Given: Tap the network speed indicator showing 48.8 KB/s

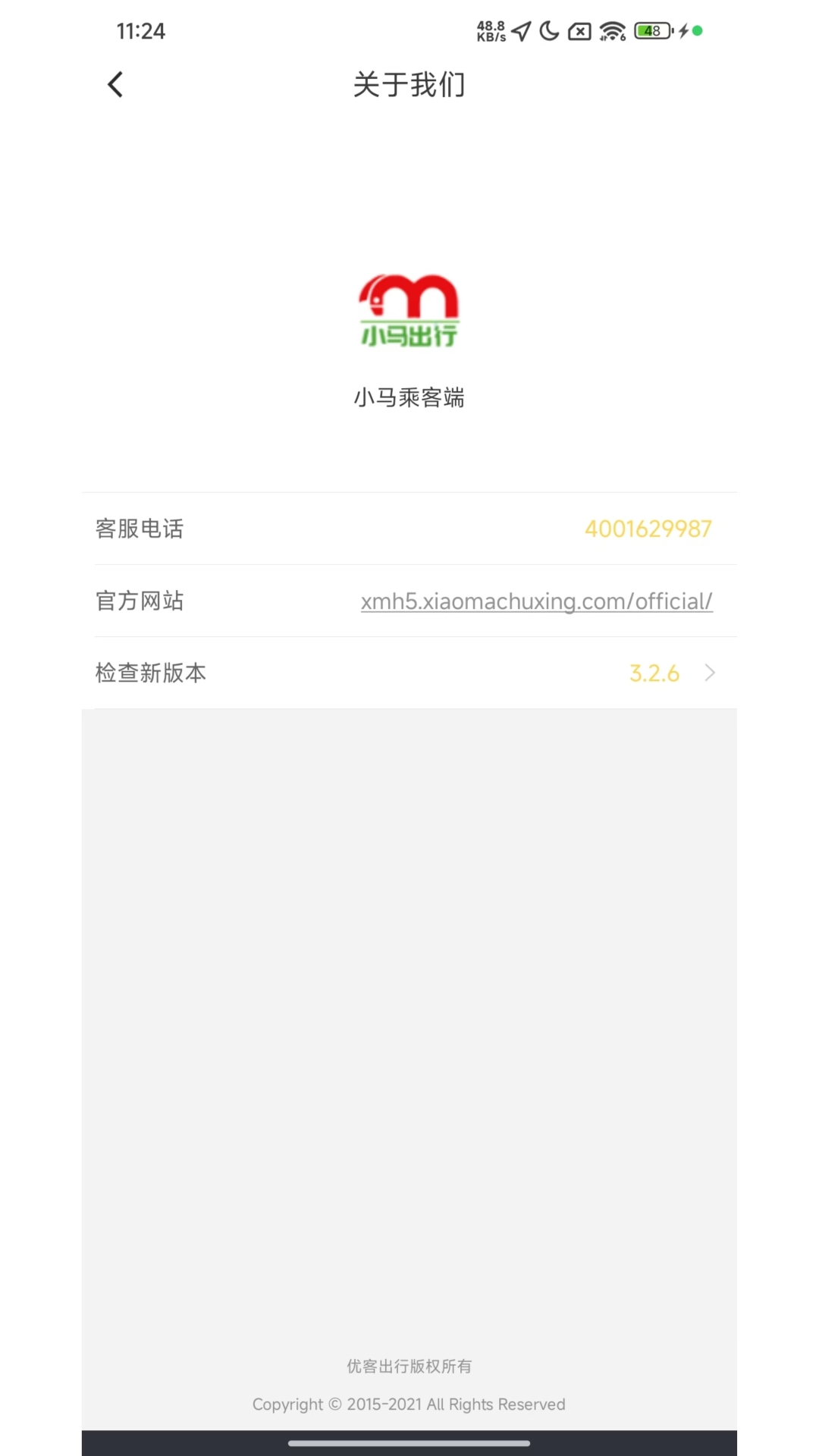Looking at the screenshot, I should point(490,30).
